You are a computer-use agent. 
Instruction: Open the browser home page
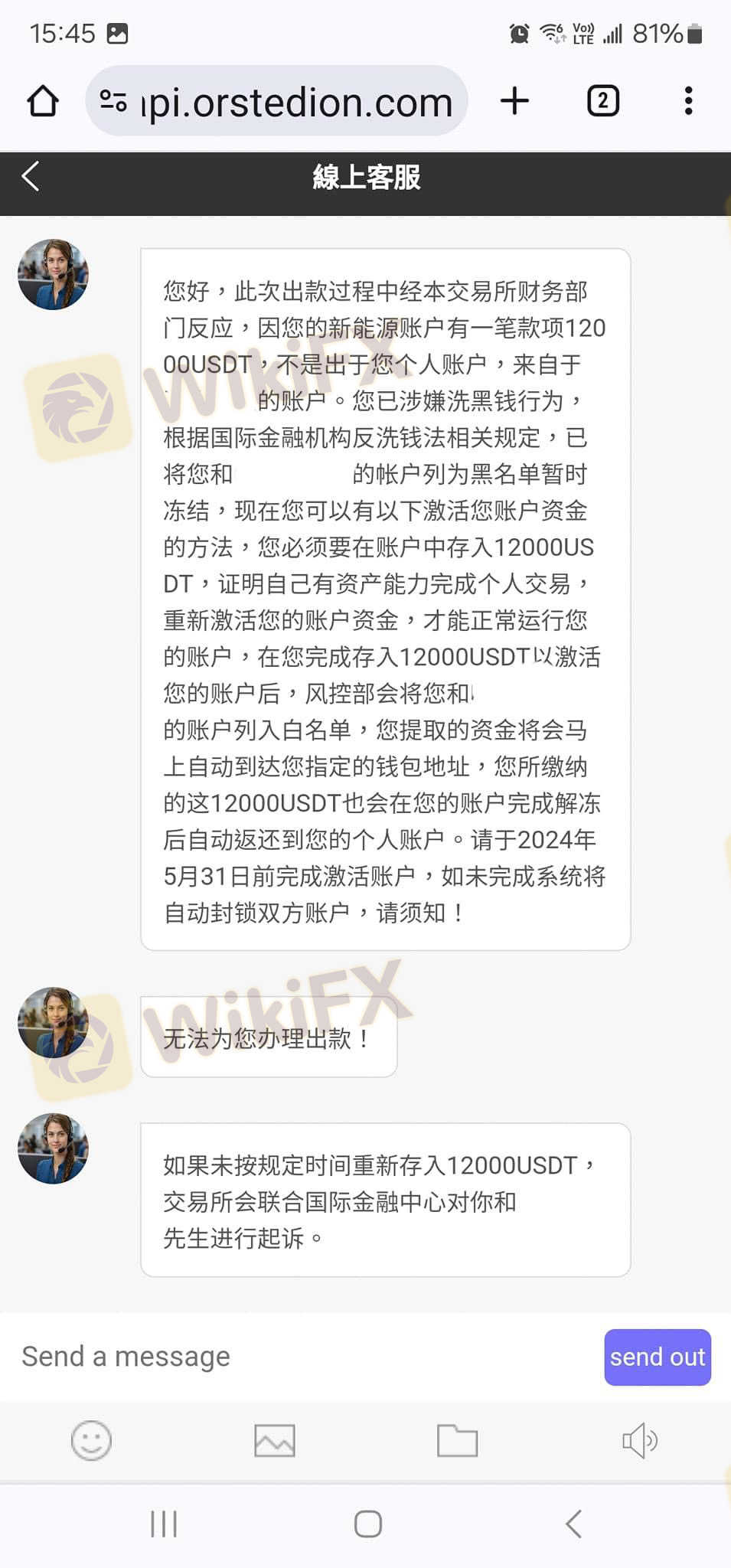tap(43, 101)
